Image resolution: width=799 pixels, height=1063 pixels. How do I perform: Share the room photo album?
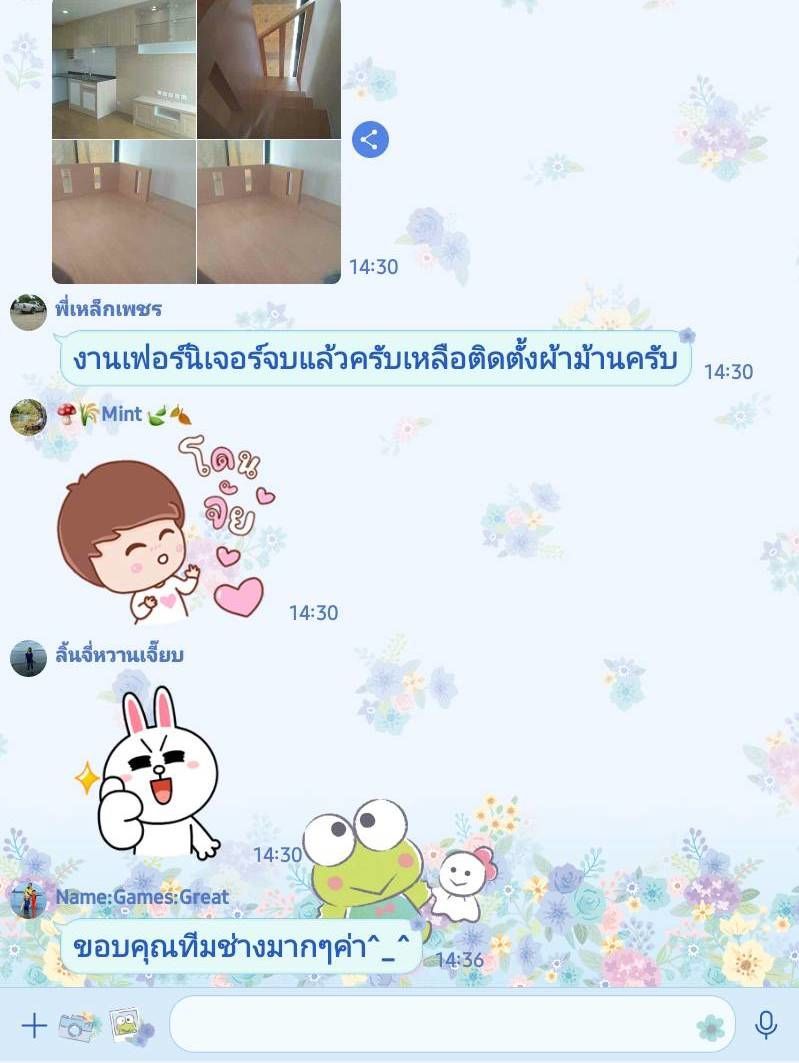[x=370, y=139]
